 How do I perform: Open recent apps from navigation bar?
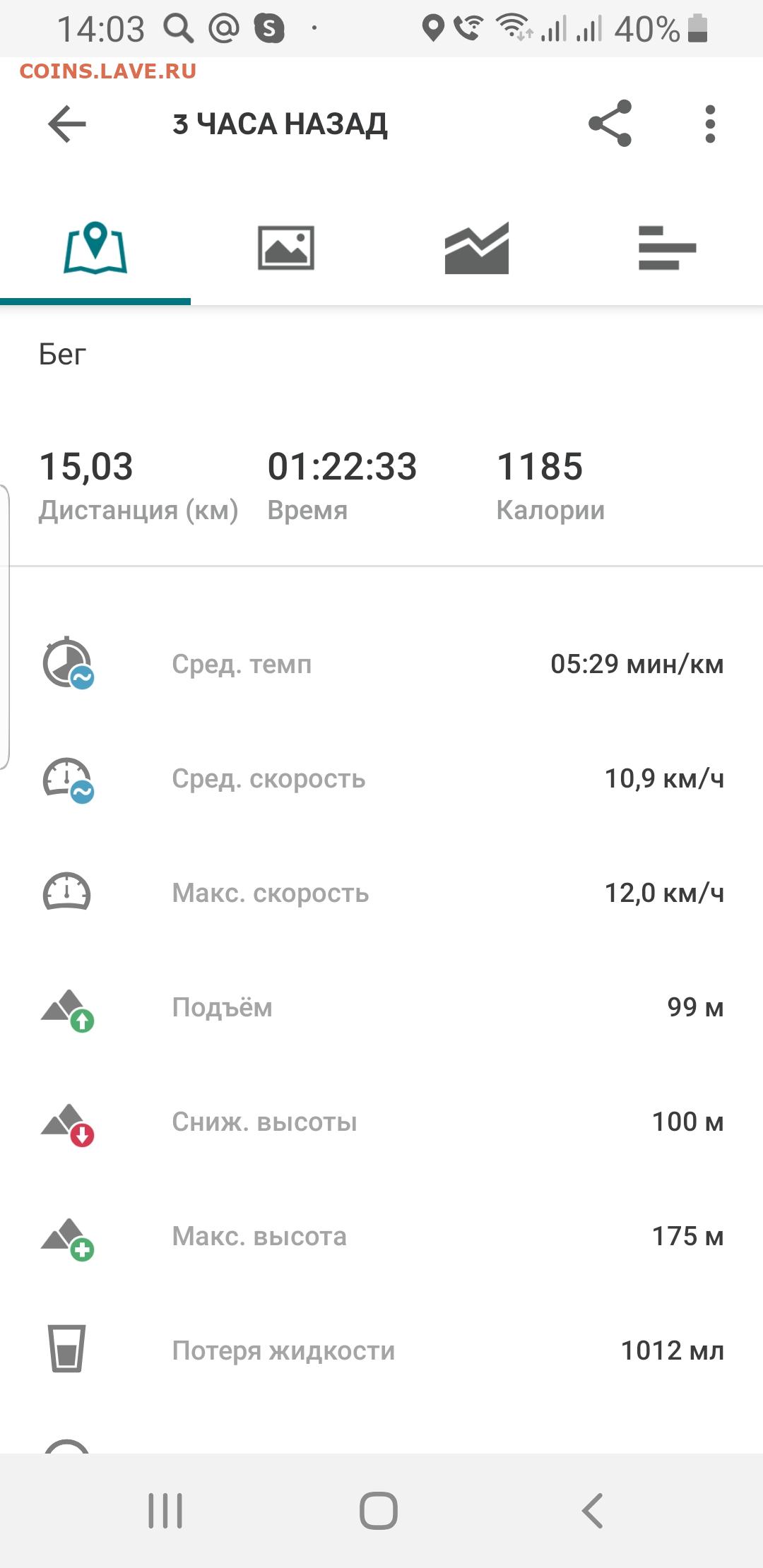click(x=166, y=1511)
